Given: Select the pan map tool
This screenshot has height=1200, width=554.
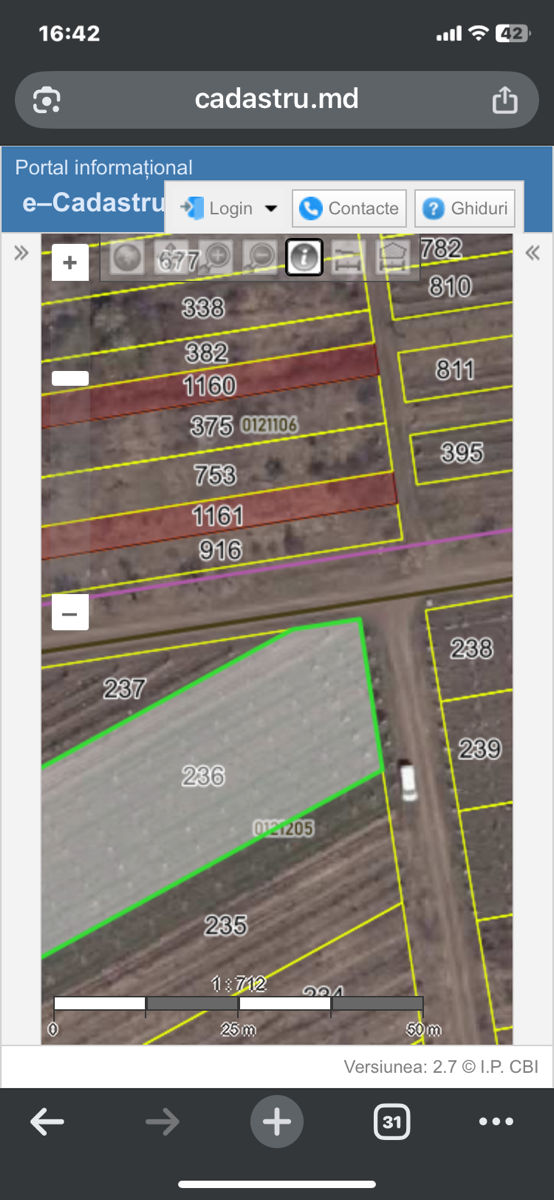Looking at the screenshot, I should point(172,258).
